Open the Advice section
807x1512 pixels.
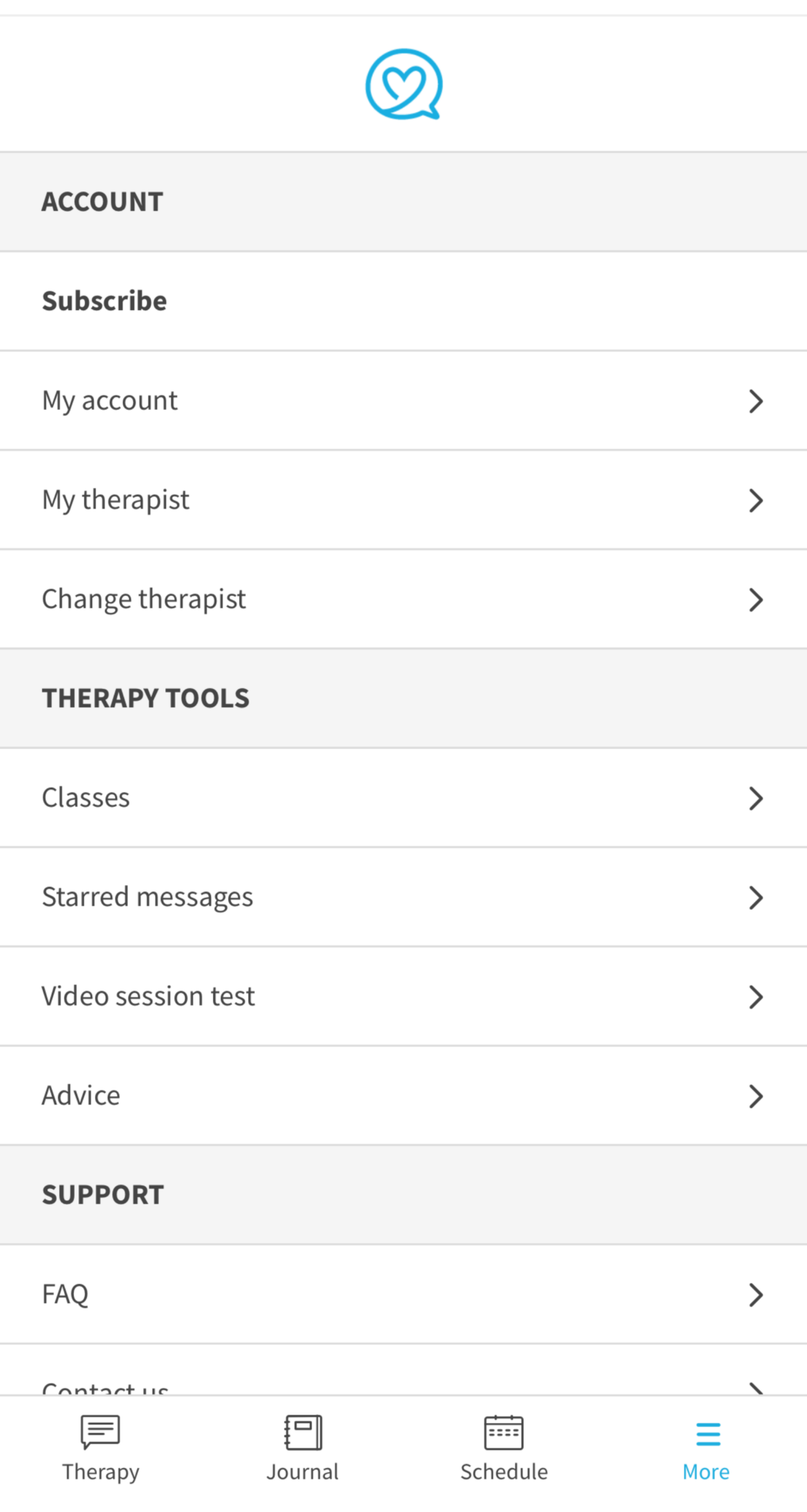point(404,1096)
